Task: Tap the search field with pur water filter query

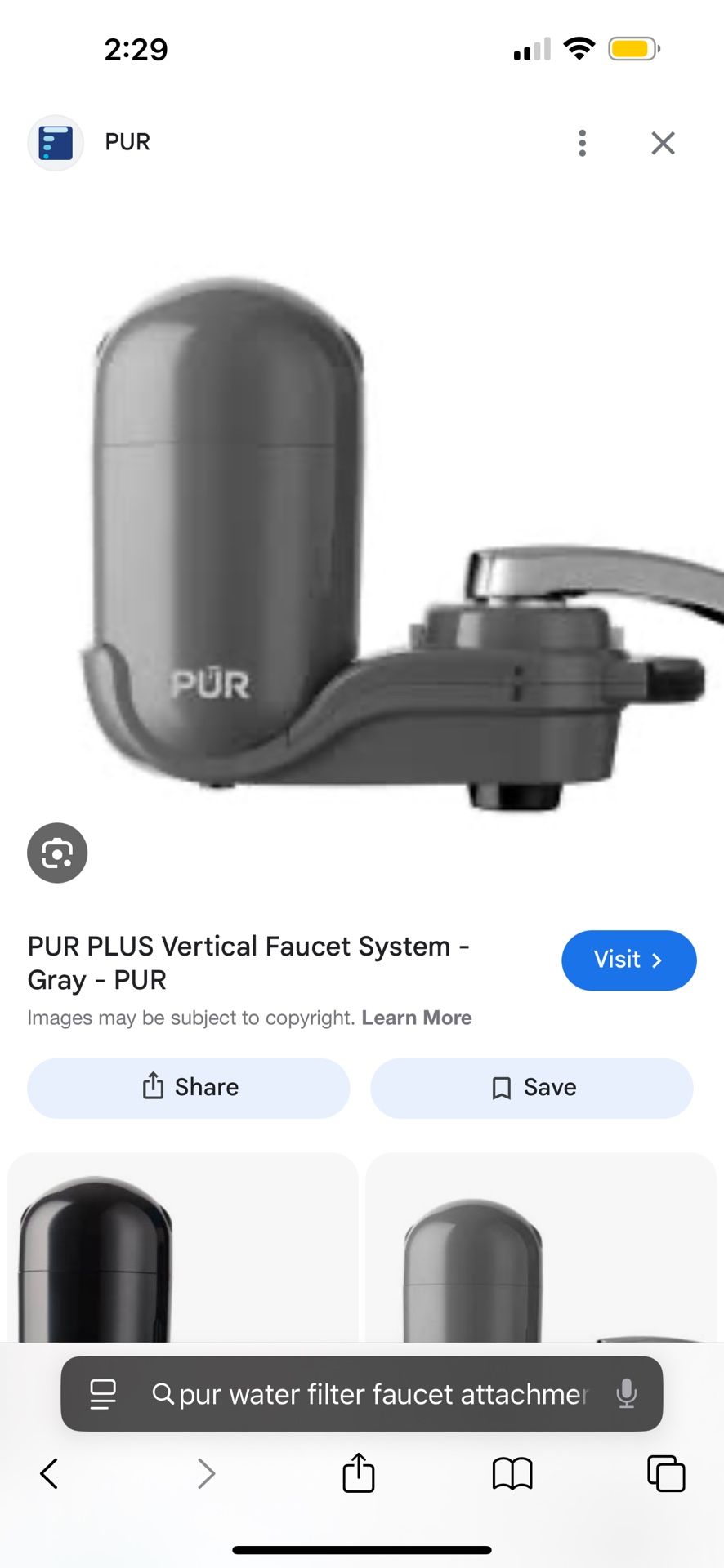Action: click(x=376, y=1394)
